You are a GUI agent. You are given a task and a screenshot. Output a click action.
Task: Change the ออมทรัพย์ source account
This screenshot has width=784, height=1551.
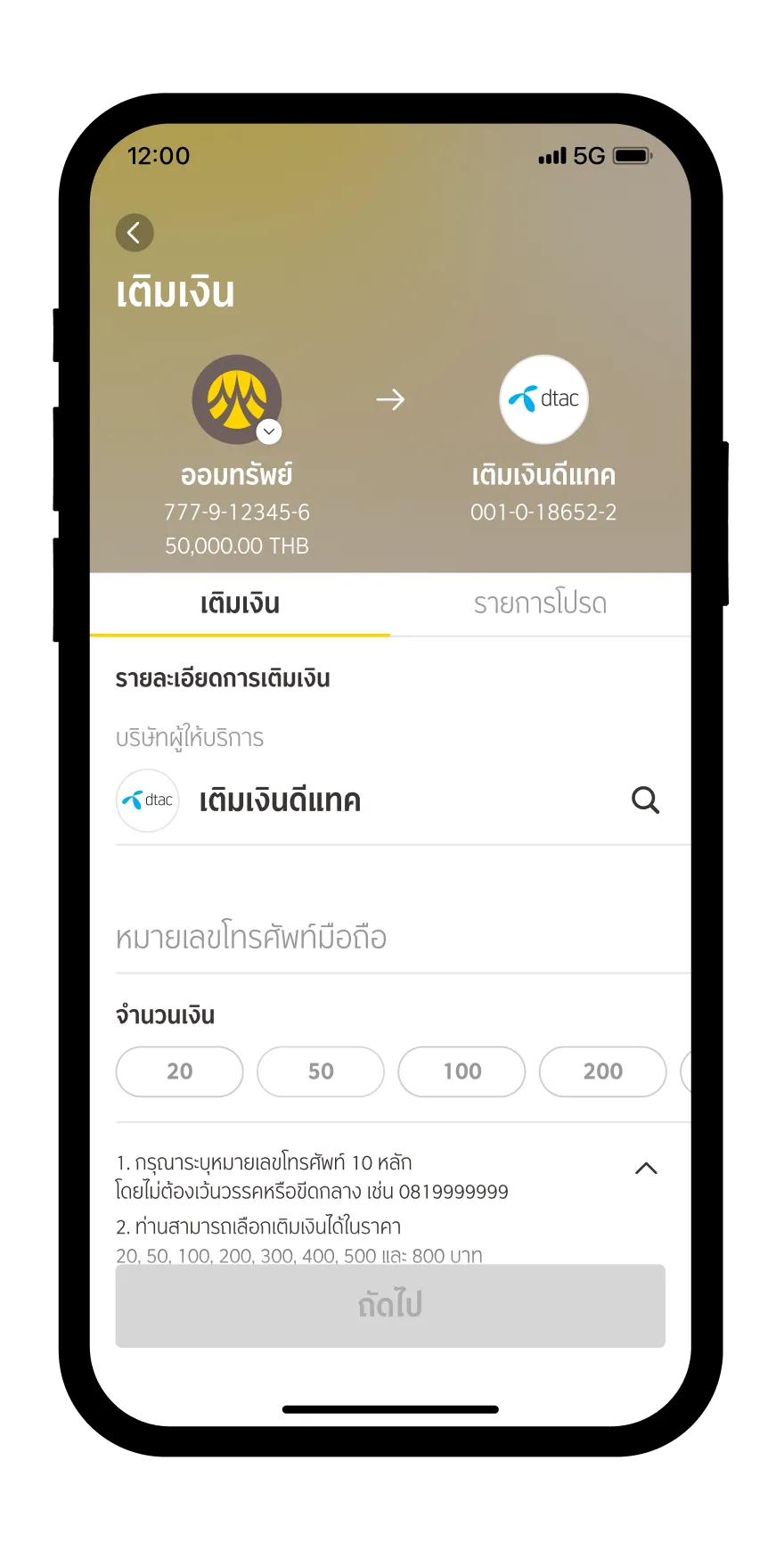268,431
